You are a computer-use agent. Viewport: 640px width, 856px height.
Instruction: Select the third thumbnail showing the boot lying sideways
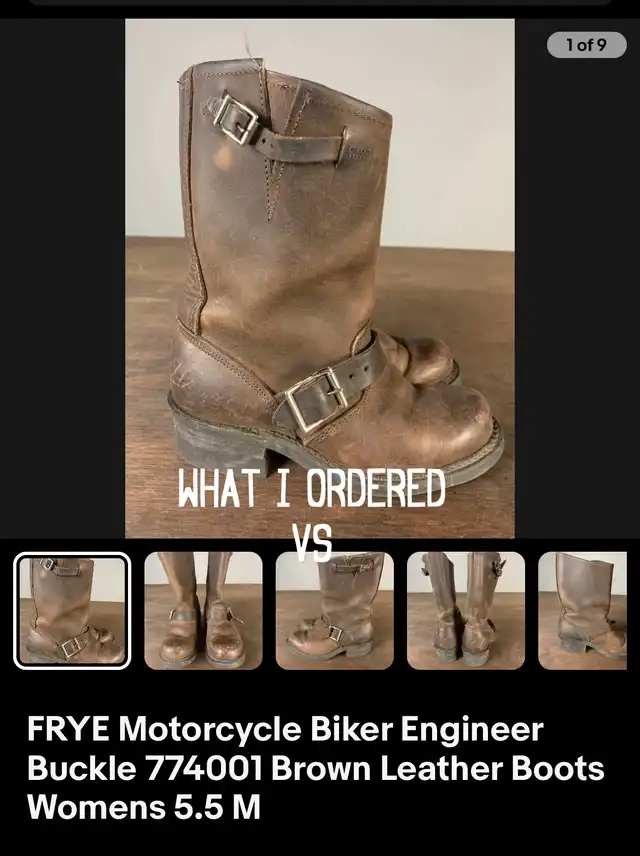pos(334,610)
